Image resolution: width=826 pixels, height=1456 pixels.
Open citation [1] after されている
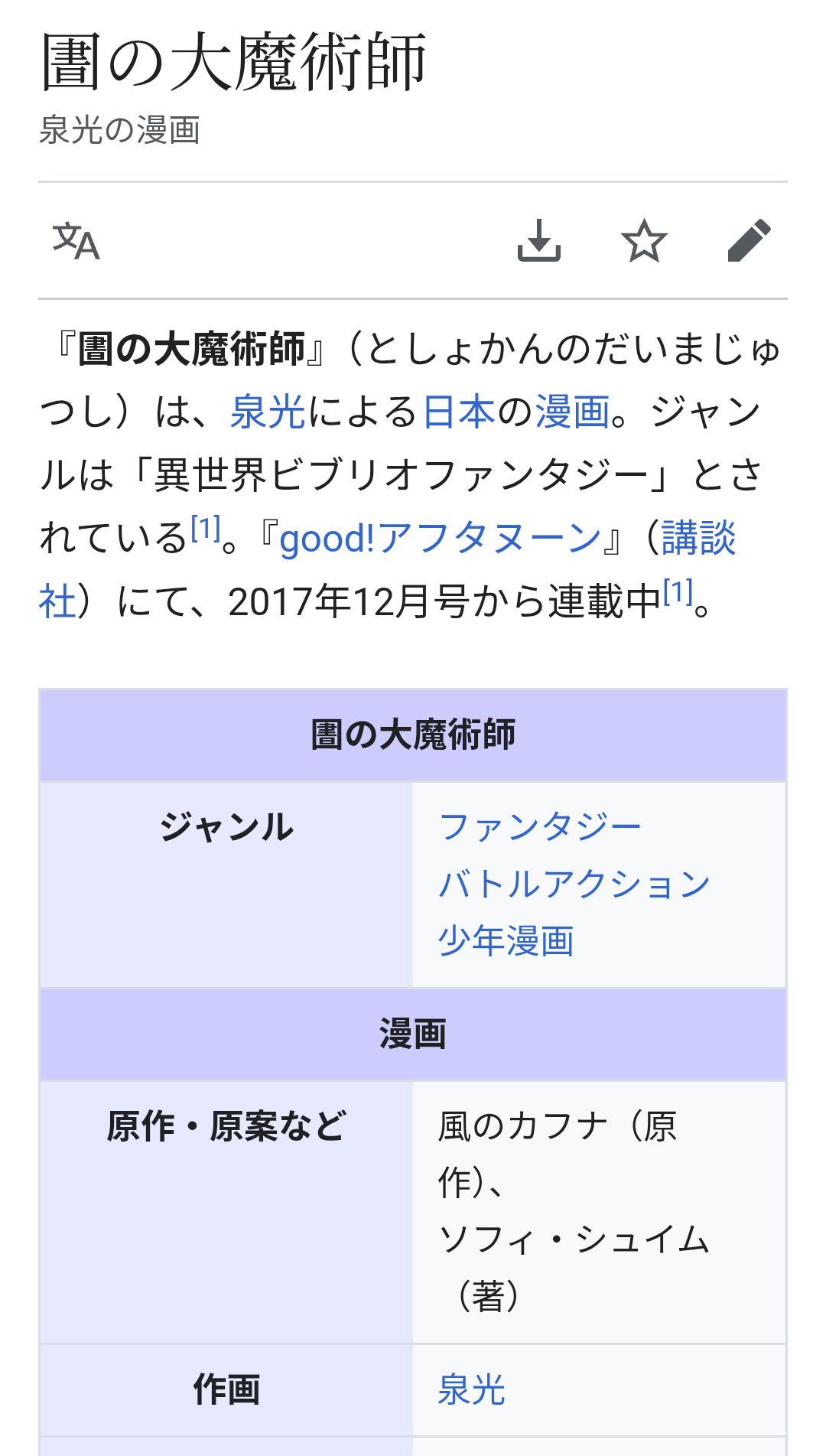click(x=205, y=529)
